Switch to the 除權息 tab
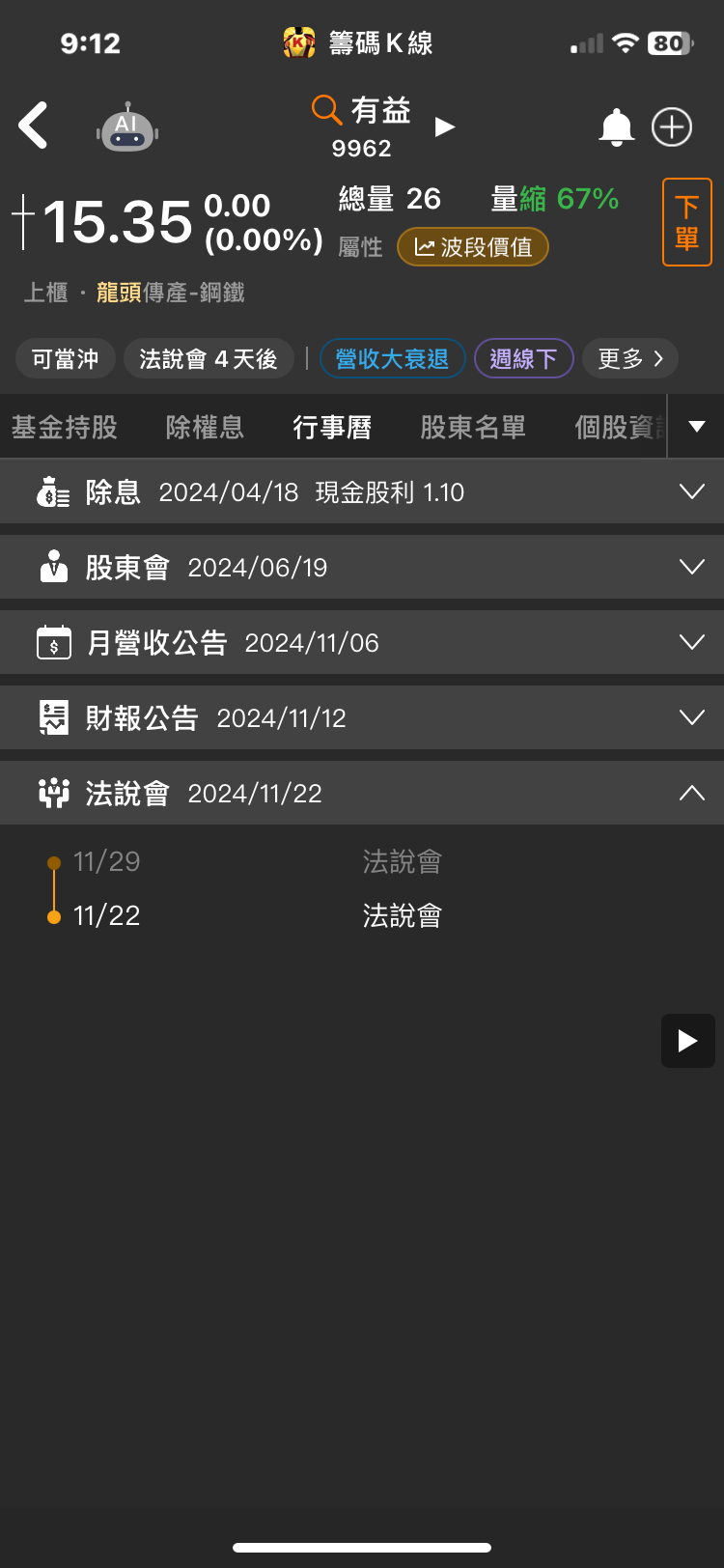 (x=205, y=427)
